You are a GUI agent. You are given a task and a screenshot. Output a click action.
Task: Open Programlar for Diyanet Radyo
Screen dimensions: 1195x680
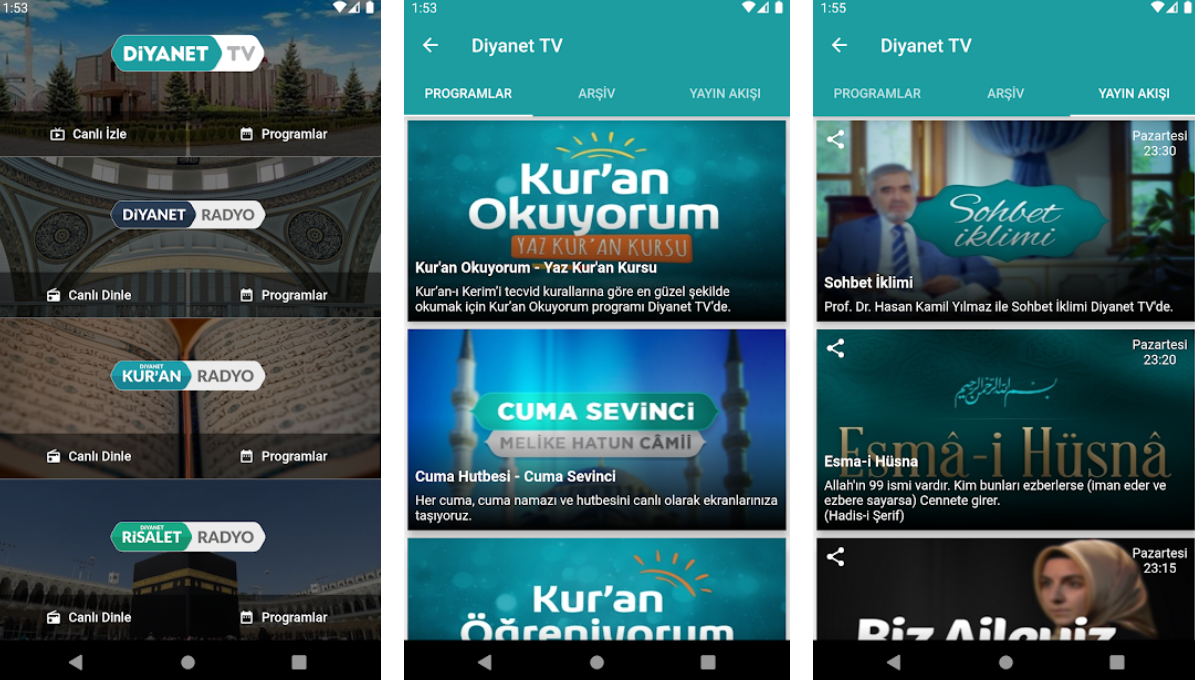click(x=284, y=295)
